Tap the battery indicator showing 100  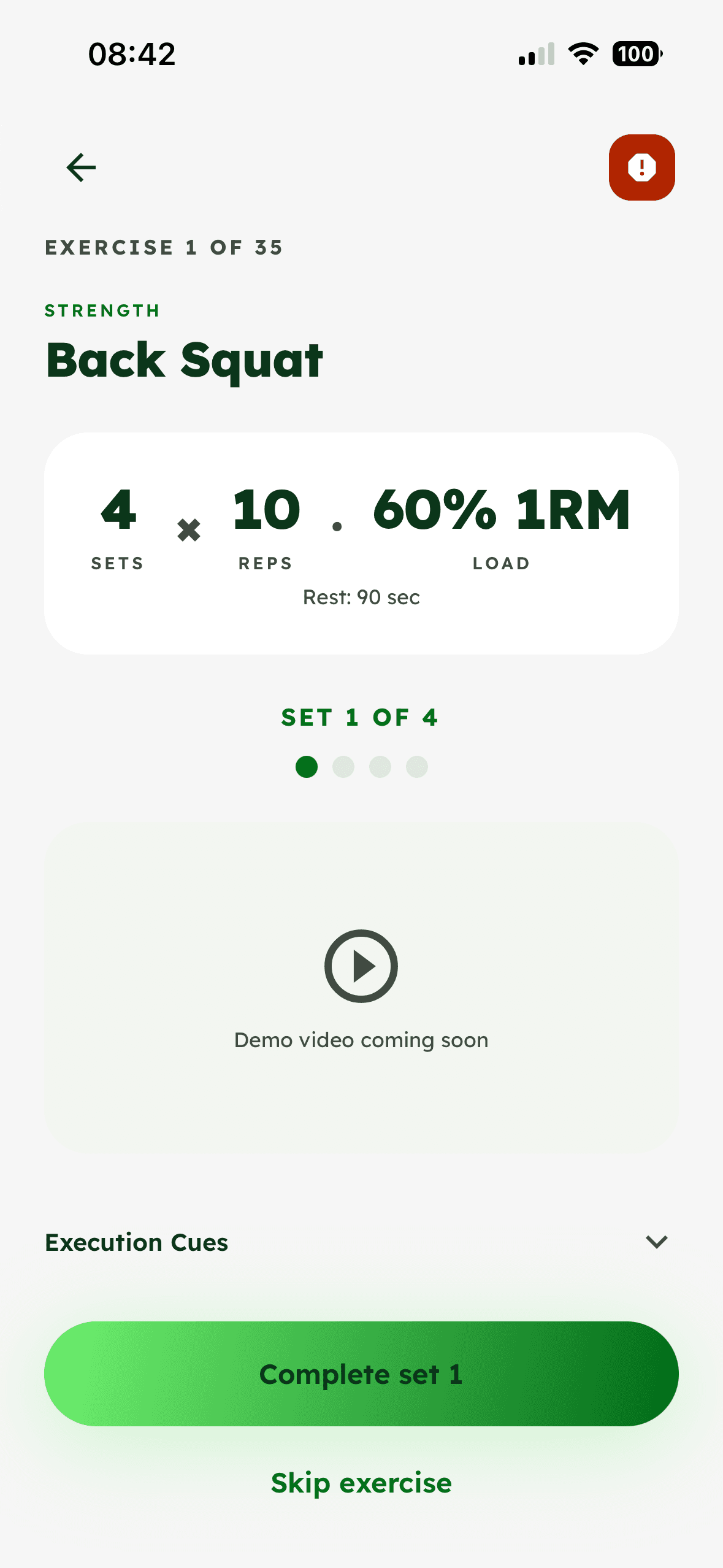(x=636, y=54)
